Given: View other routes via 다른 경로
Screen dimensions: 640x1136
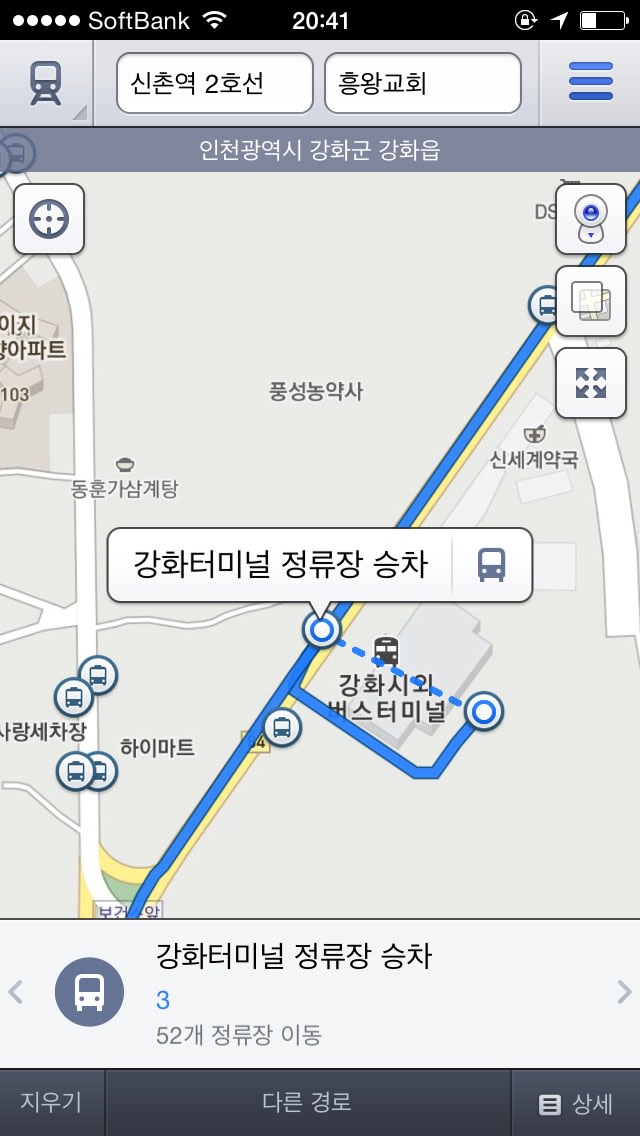Looking at the screenshot, I should pyautogui.click(x=307, y=1103).
